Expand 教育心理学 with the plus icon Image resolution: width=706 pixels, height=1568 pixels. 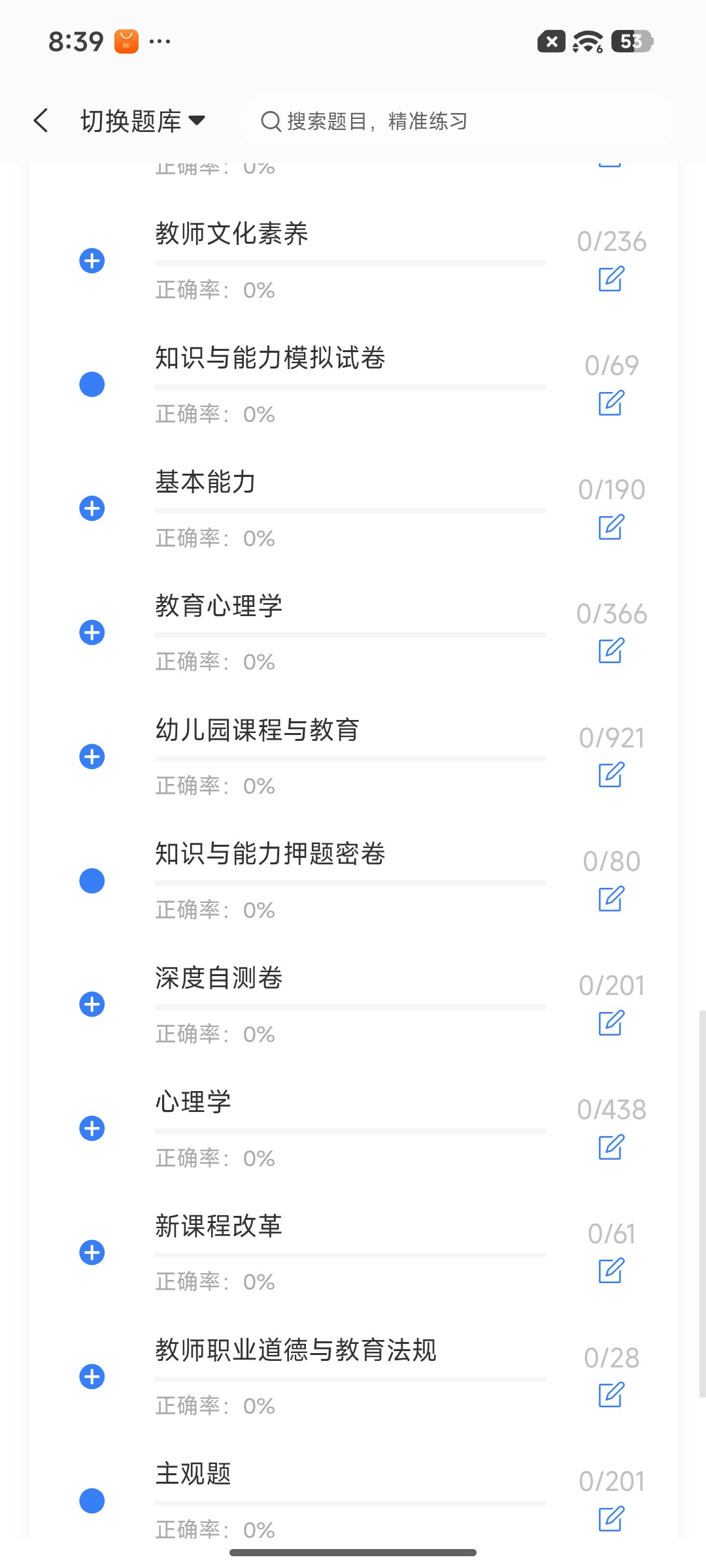[92, 632]
